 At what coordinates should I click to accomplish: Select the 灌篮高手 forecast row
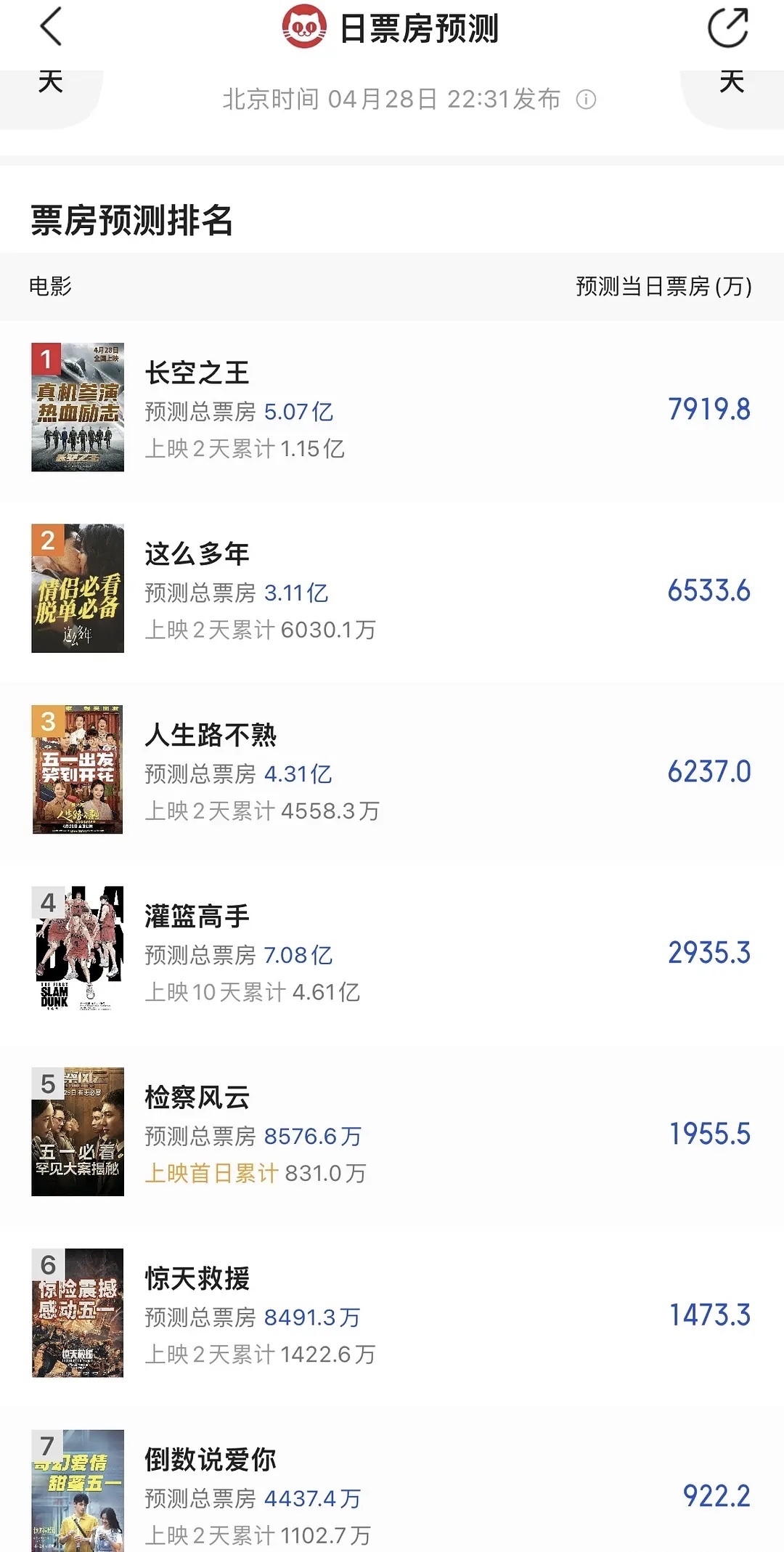coord(392,951)
